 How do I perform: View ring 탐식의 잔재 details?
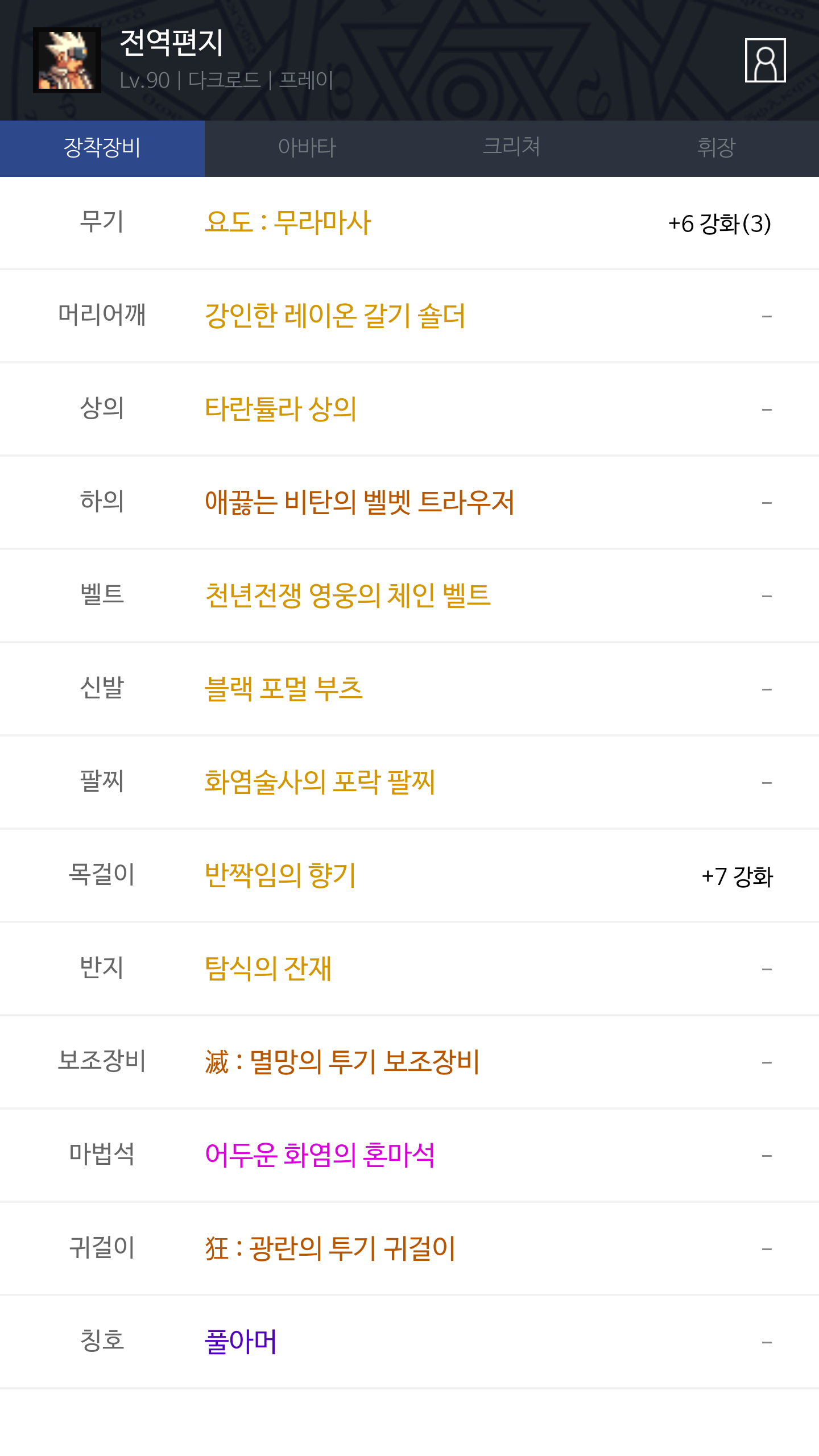268,969
